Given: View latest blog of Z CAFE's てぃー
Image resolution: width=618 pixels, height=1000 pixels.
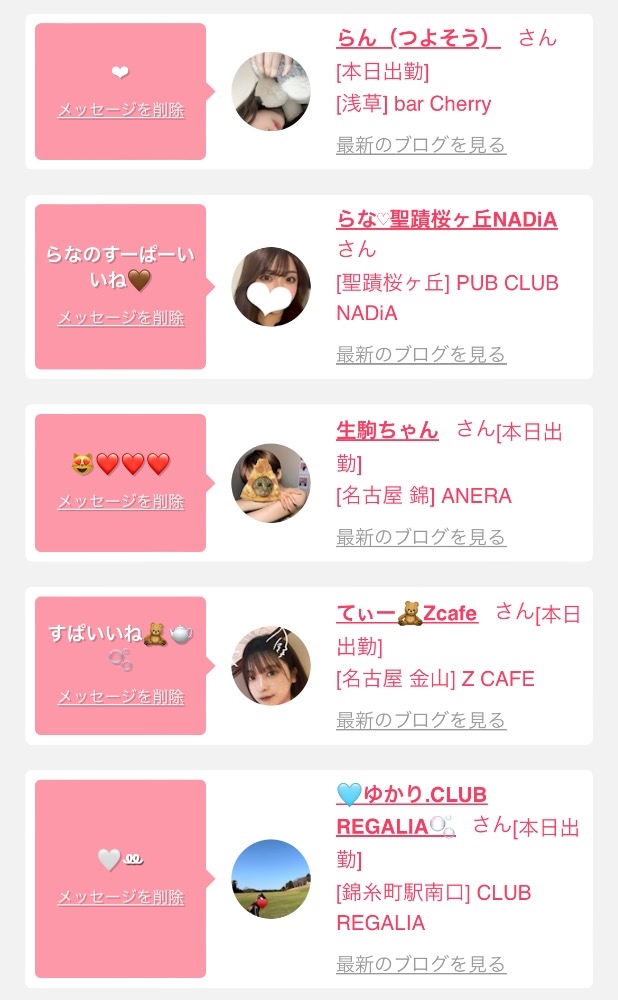Looking at the screenshot, I should click(421, 720).
